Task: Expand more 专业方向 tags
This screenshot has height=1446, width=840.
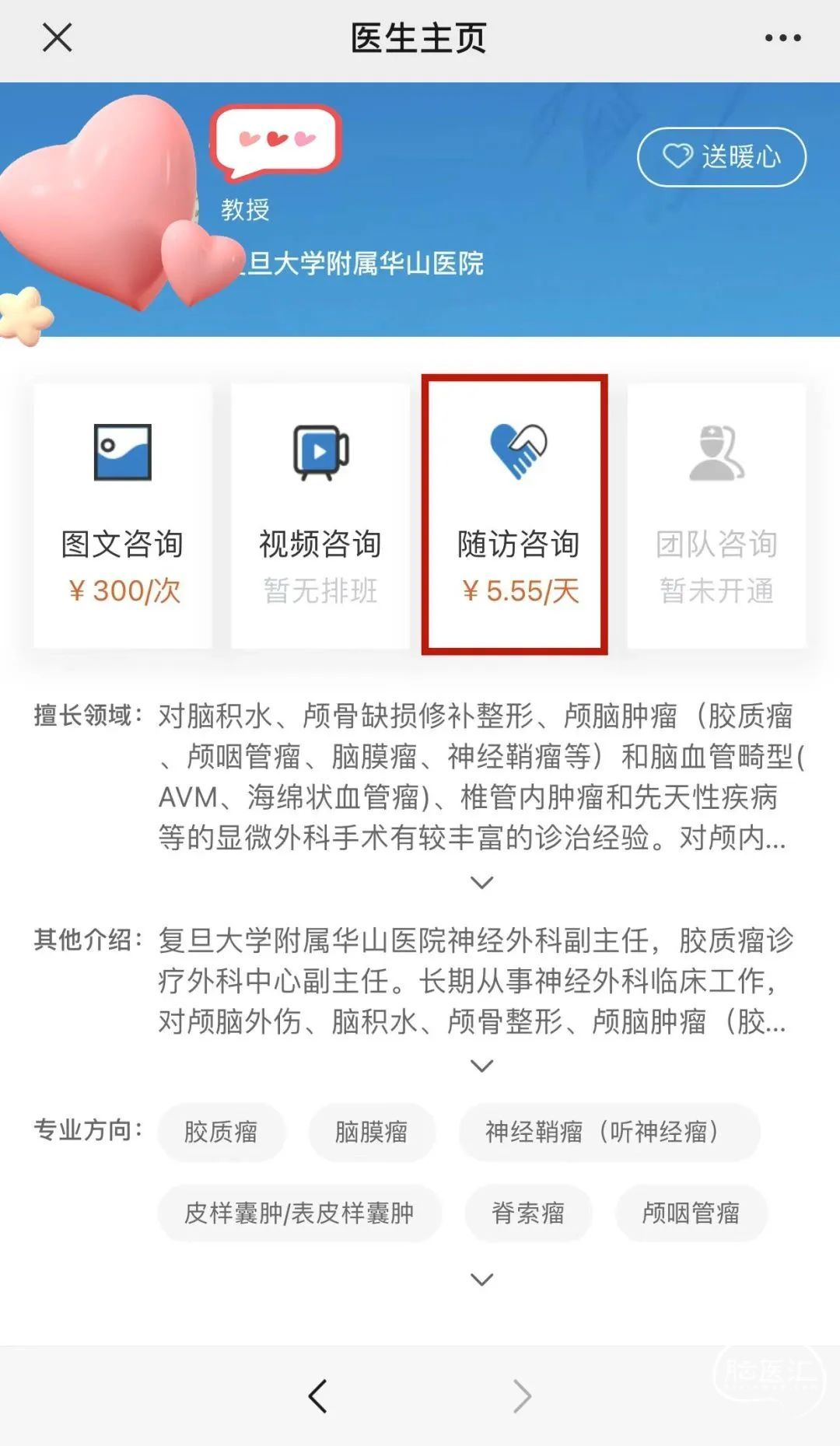Action: point(482,1280)
